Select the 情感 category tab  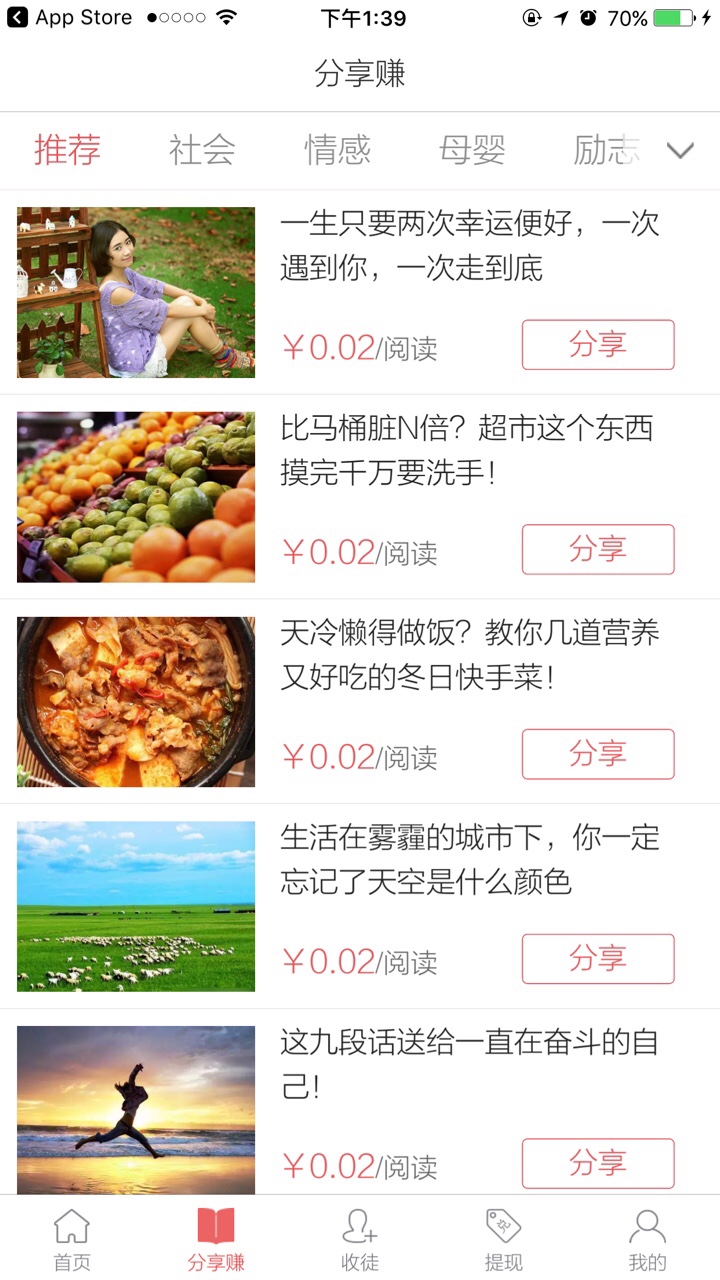click(x=337, y=151)
